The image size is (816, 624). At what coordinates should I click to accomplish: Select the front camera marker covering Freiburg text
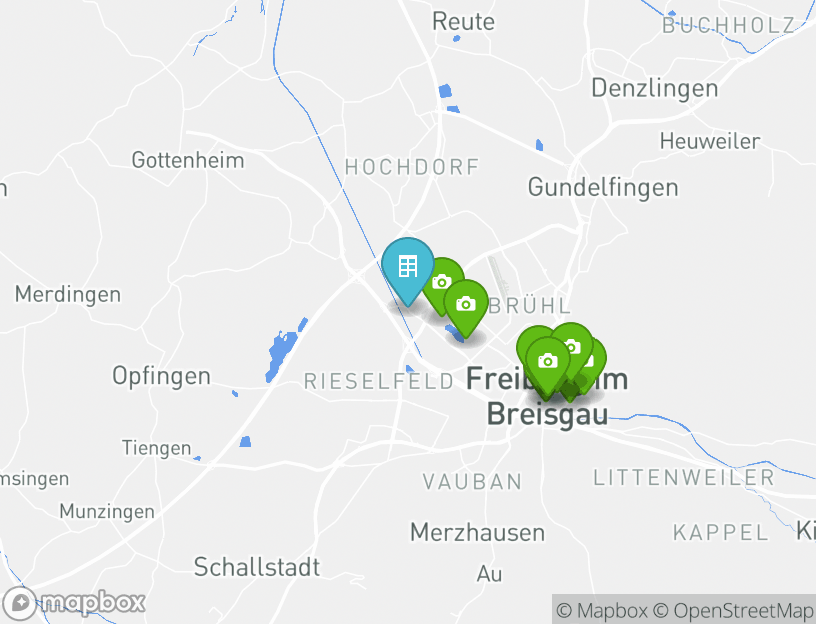click(546, 361)
